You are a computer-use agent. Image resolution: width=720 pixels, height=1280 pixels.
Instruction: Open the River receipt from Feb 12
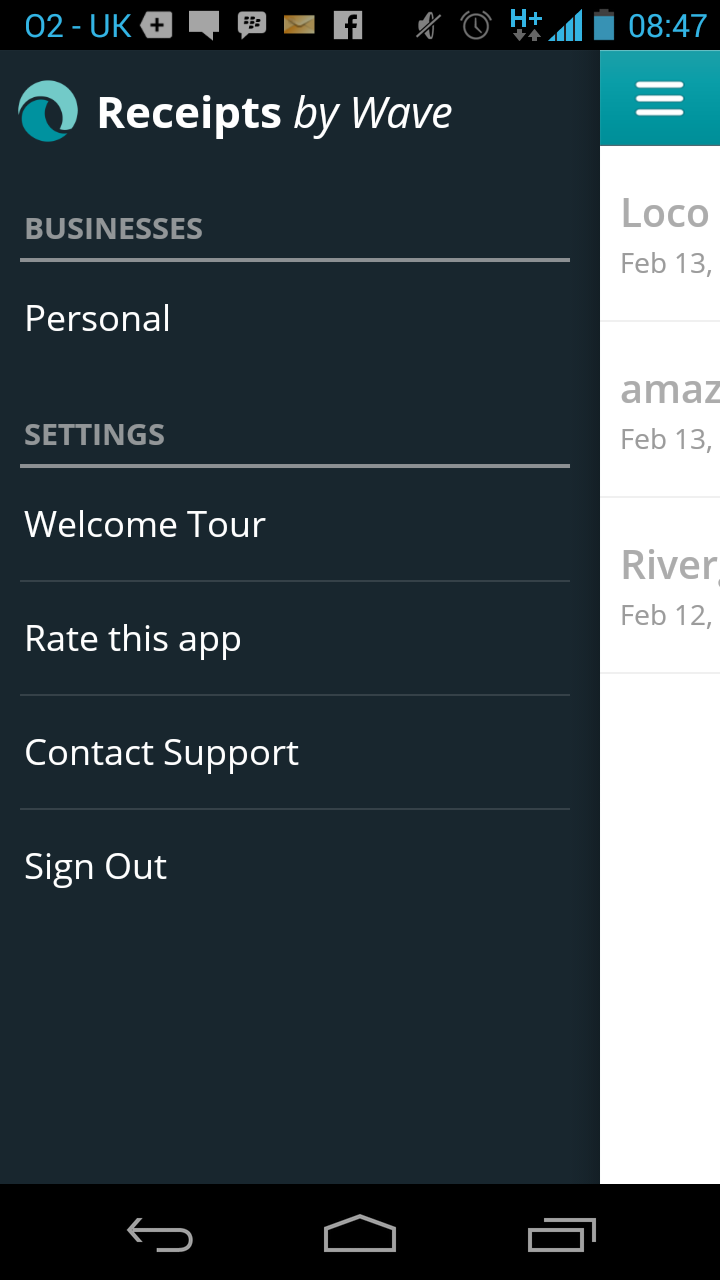pos(660,586)
